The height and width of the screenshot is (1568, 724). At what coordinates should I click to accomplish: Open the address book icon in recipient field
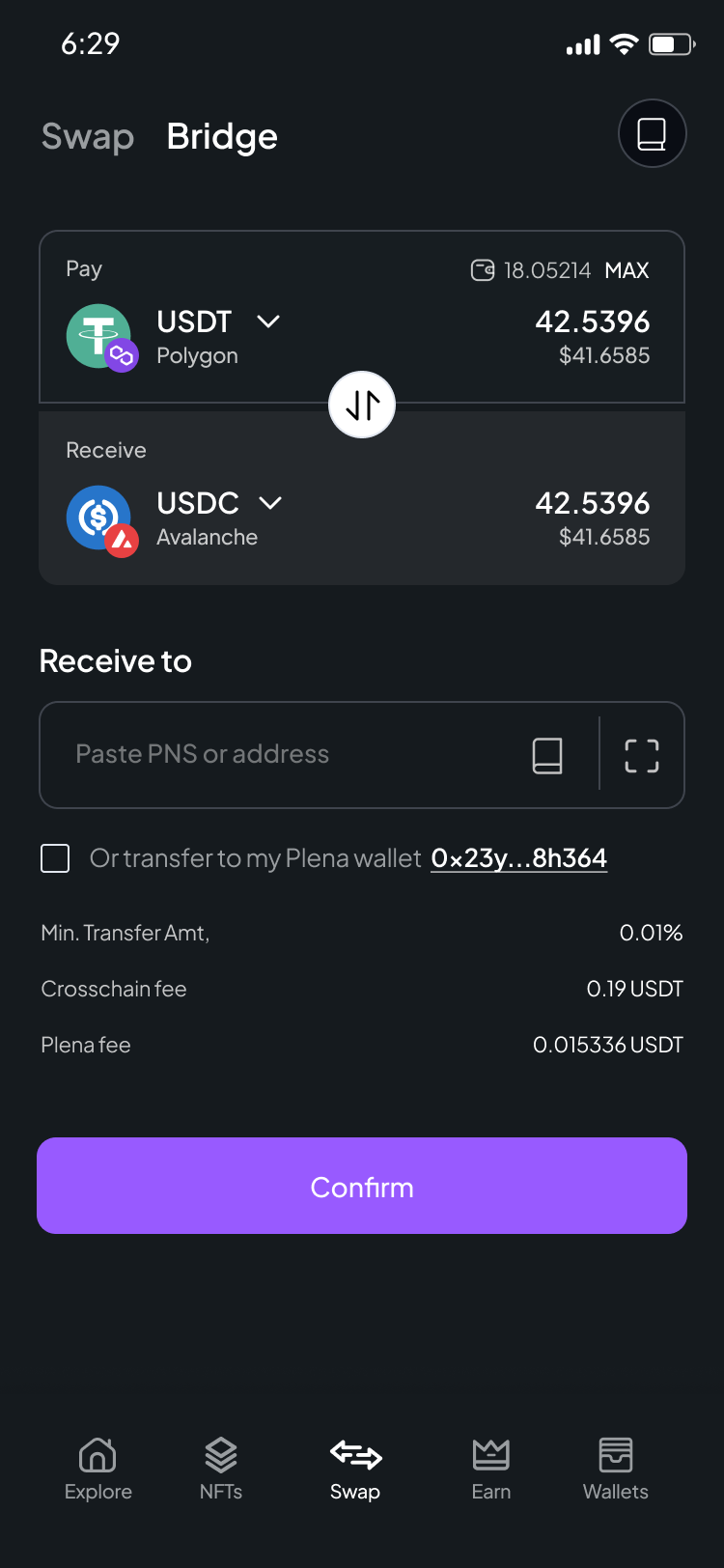coord(547,757)
